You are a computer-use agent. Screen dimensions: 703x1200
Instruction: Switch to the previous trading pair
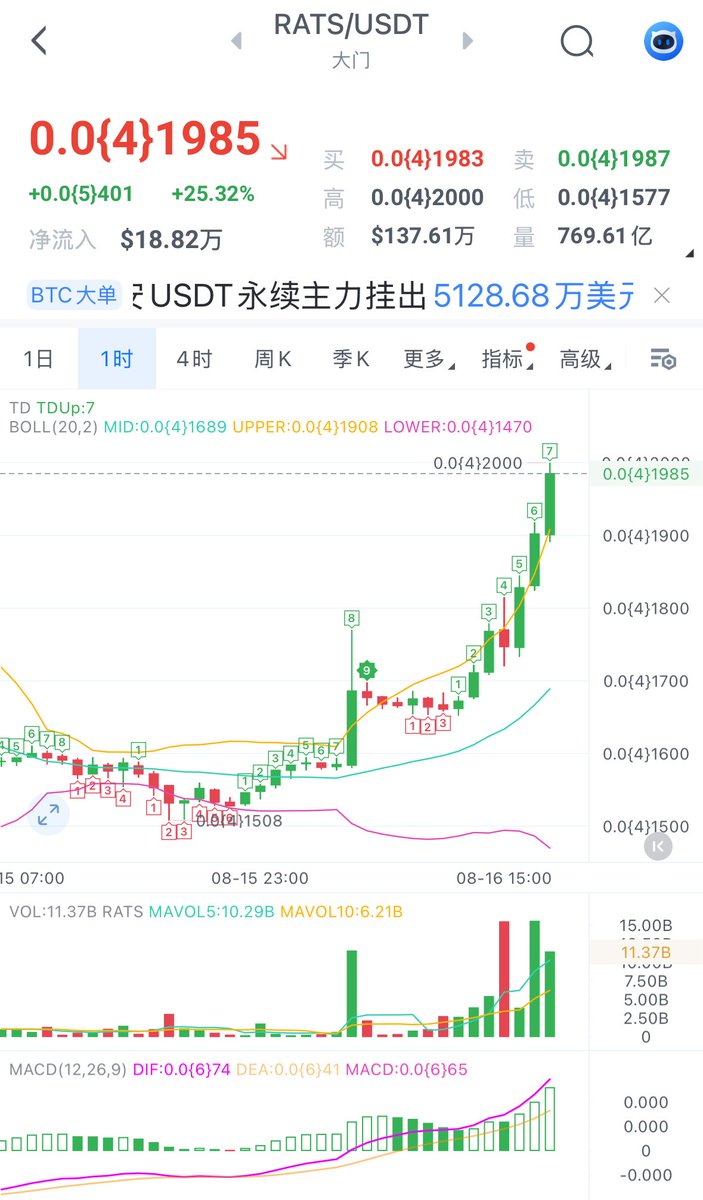237,41
